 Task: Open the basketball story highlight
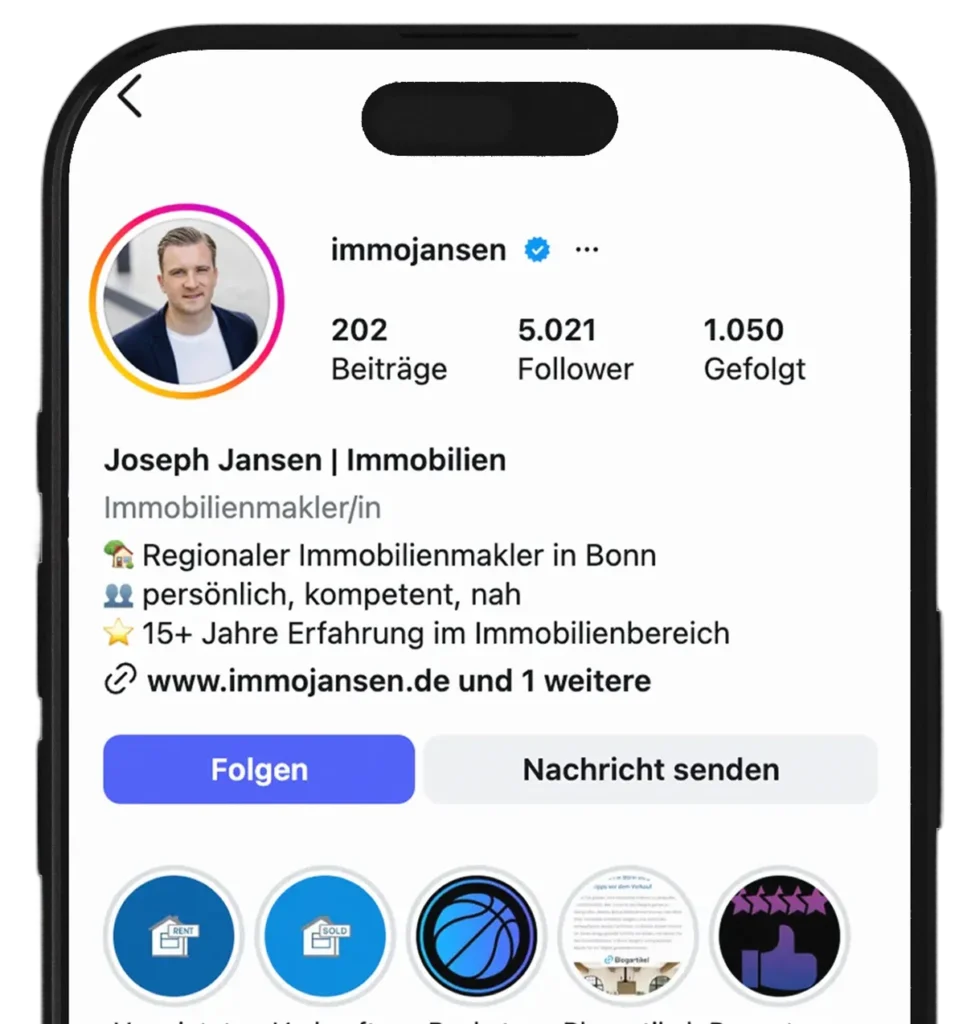tap(478, 935)
